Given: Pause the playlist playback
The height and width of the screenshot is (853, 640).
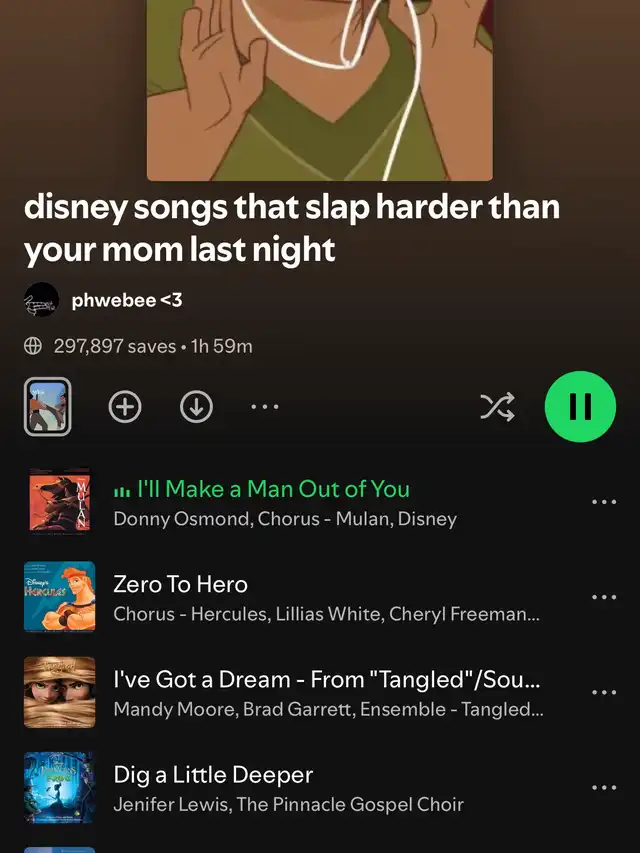Looking at the screenshot, I should [x=580, y=406].
